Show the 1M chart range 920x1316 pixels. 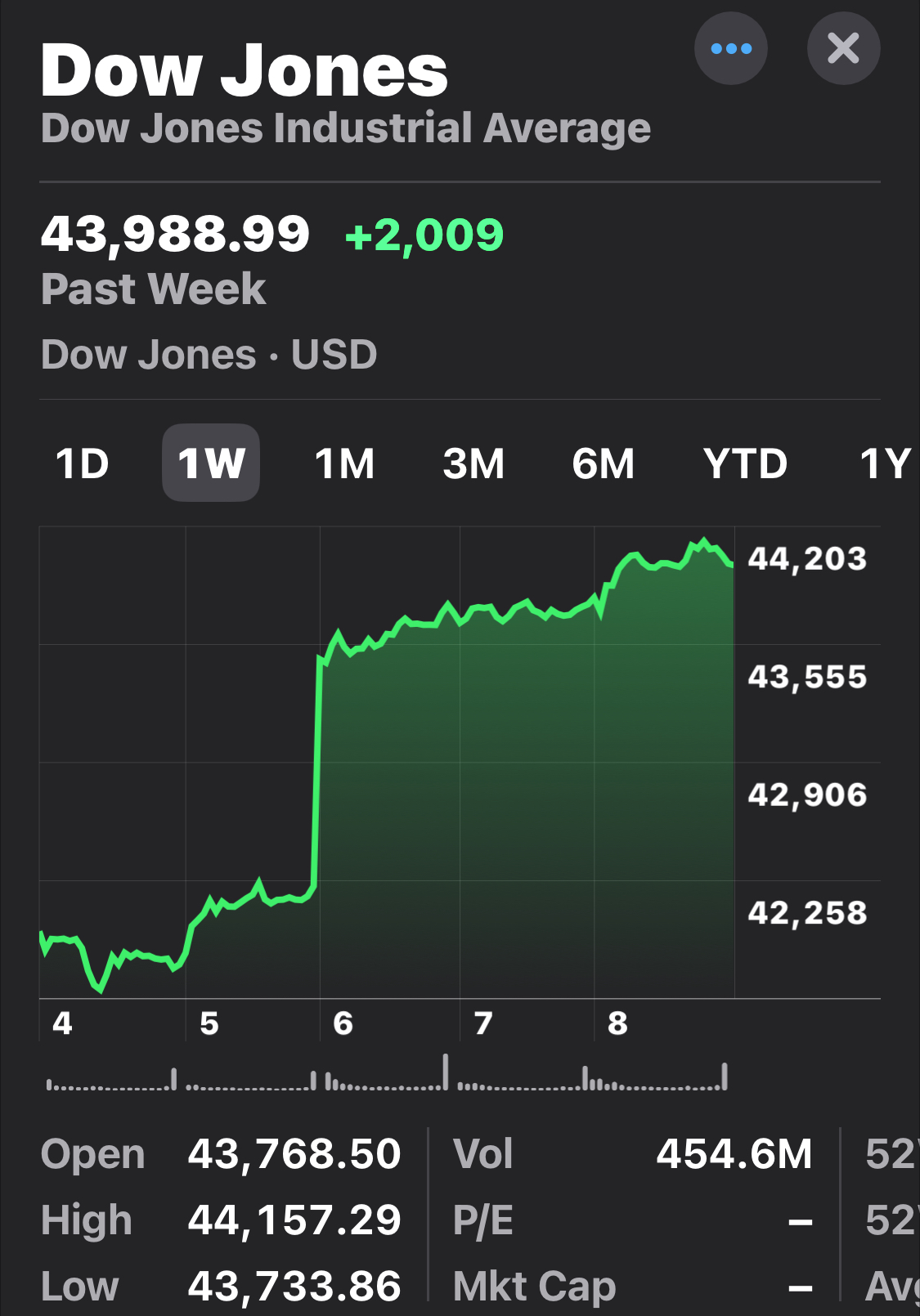344,463
